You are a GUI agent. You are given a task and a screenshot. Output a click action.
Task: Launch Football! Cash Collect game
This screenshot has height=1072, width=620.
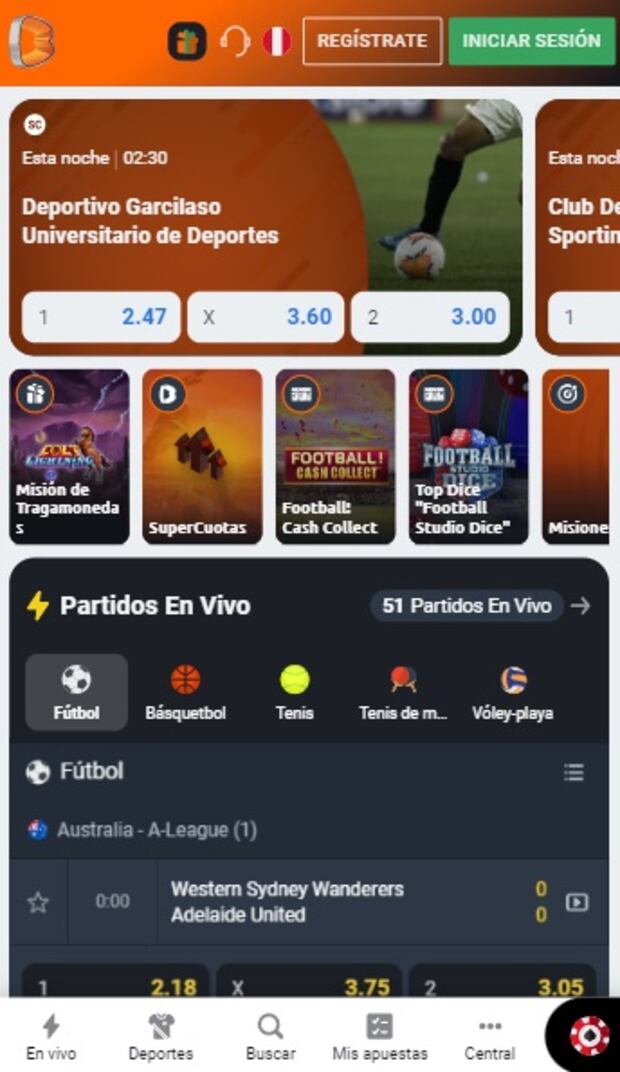(336, 457)
